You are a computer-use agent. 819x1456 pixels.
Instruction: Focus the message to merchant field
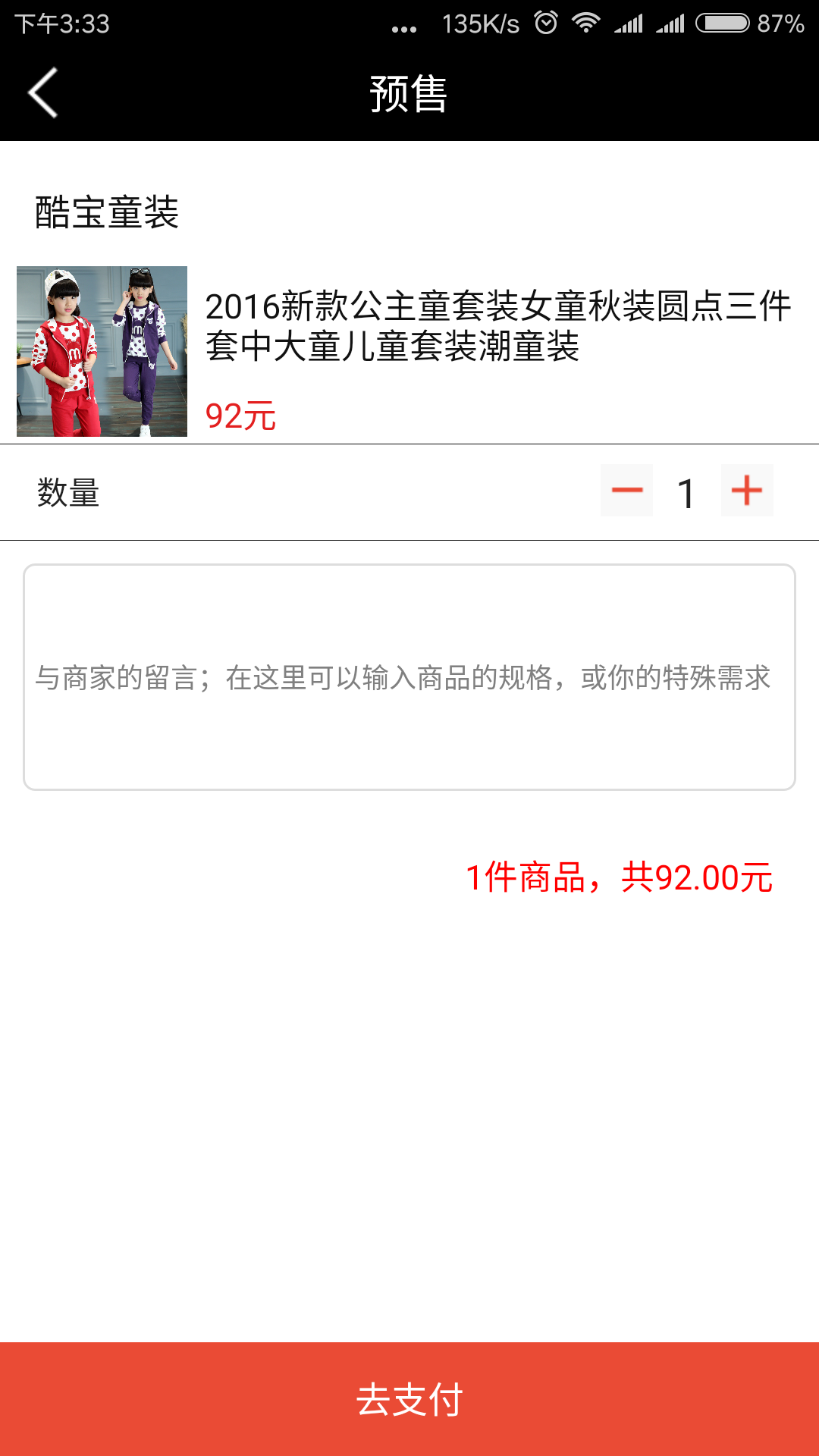[409, 677]
